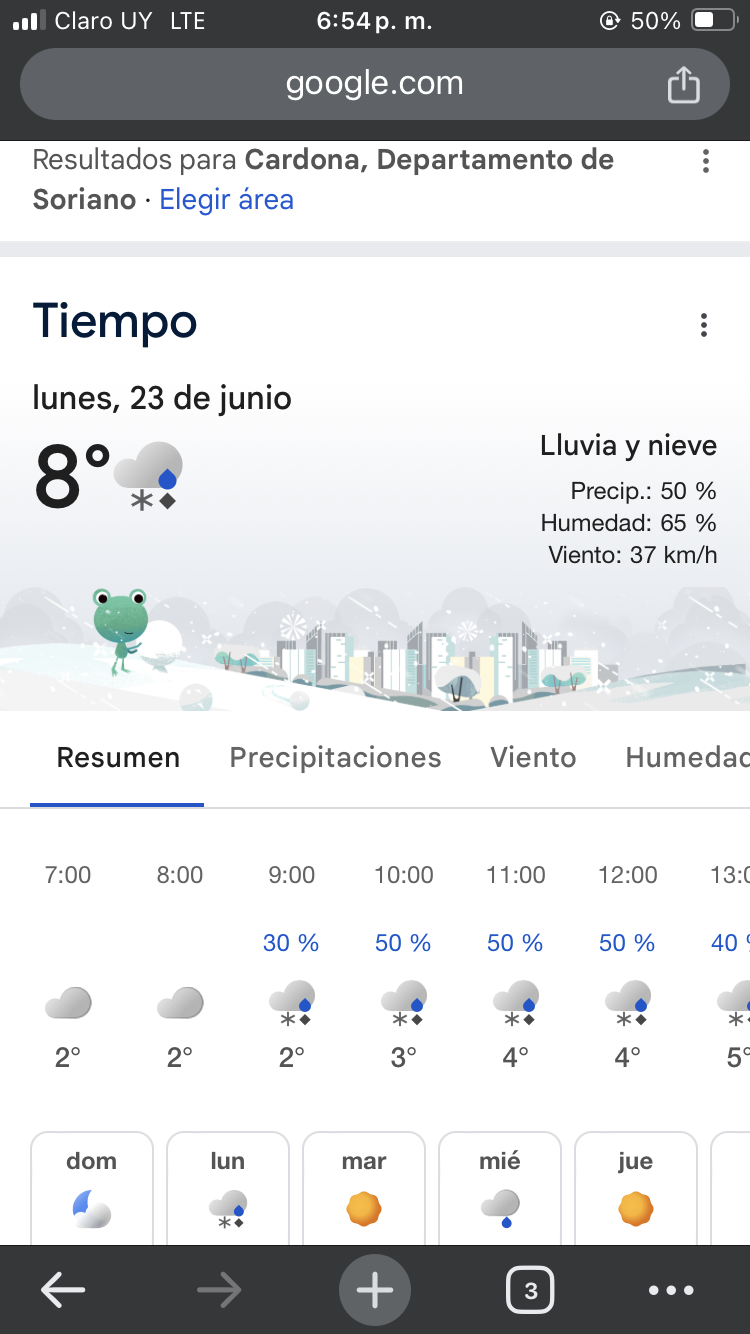Open the browser's three-dot menu
Screen dimensions: 750x1334
tap(671, 1291)
